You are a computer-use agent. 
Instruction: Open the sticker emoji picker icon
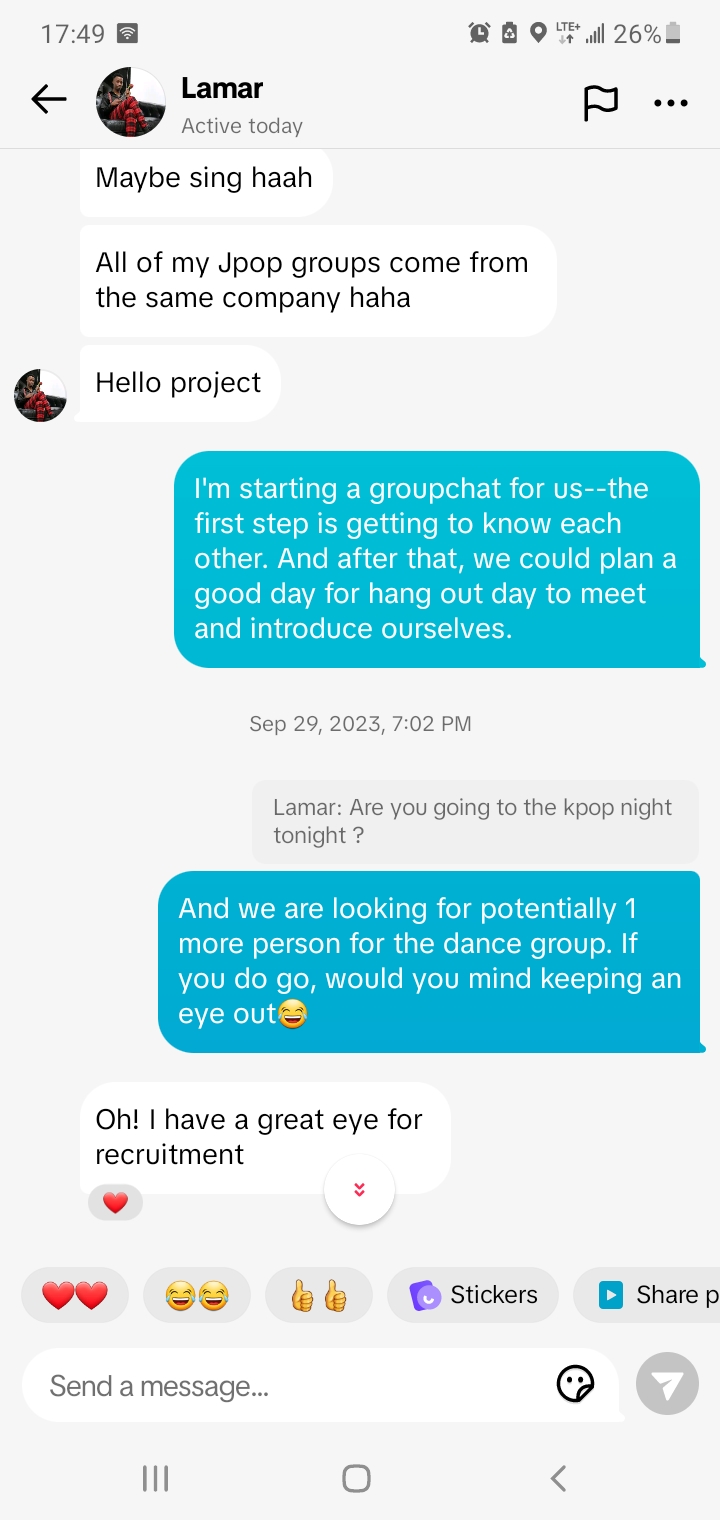tap(575, 1385)
